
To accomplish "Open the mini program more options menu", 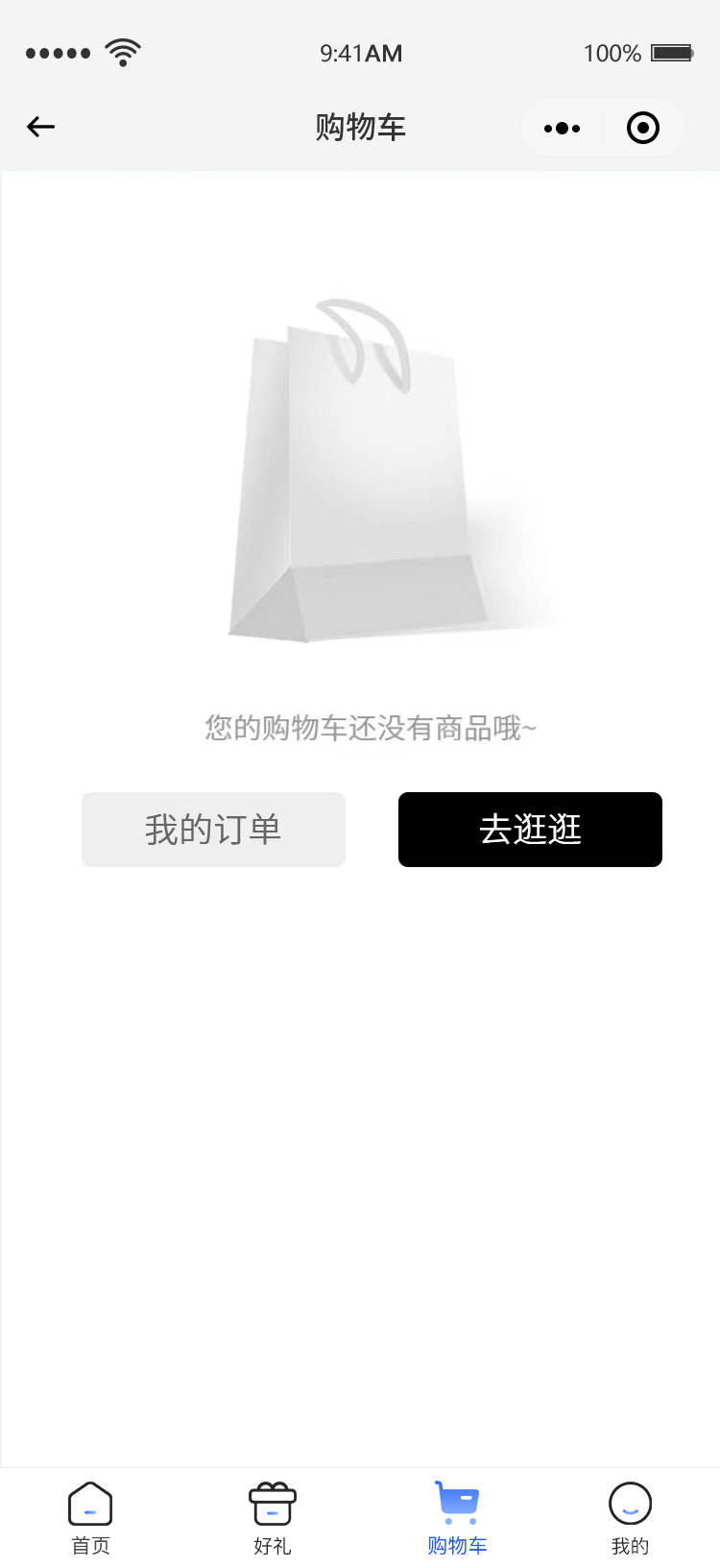I will (562, 128).
